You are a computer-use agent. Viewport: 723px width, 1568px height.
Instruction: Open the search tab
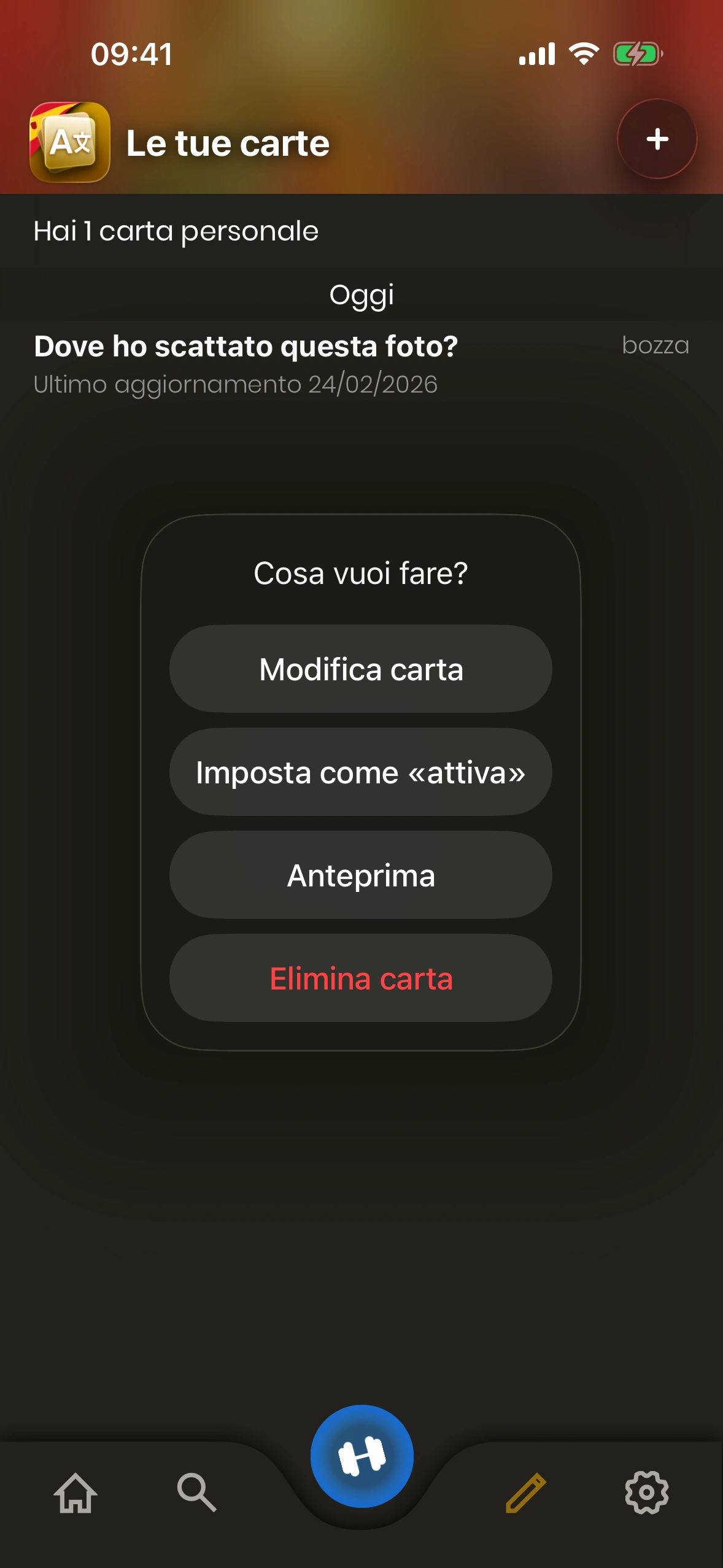click(196, 1493)
